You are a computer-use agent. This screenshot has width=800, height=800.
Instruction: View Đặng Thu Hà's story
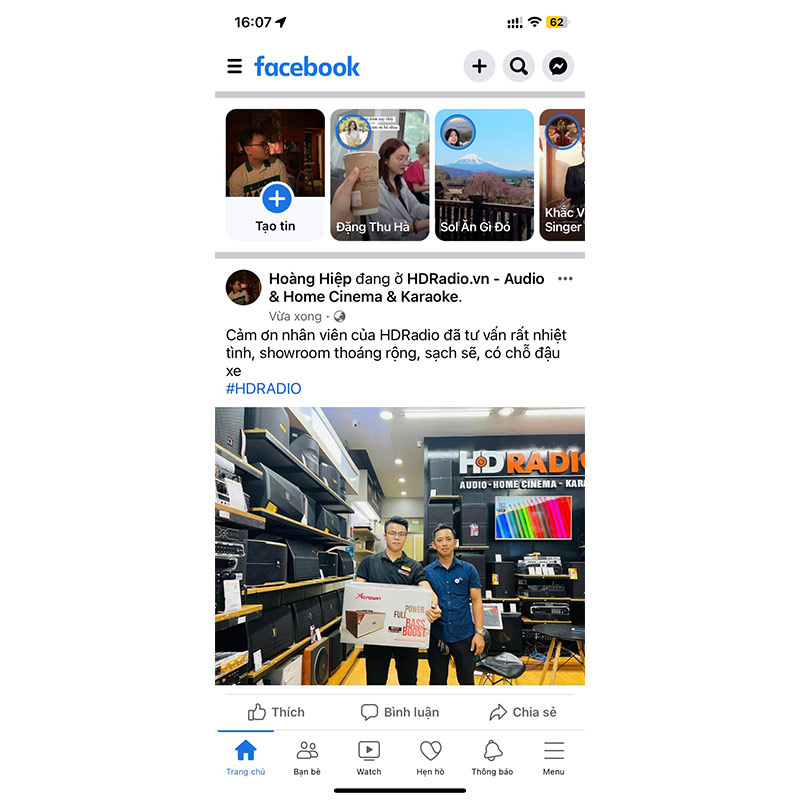click(380, 175)
